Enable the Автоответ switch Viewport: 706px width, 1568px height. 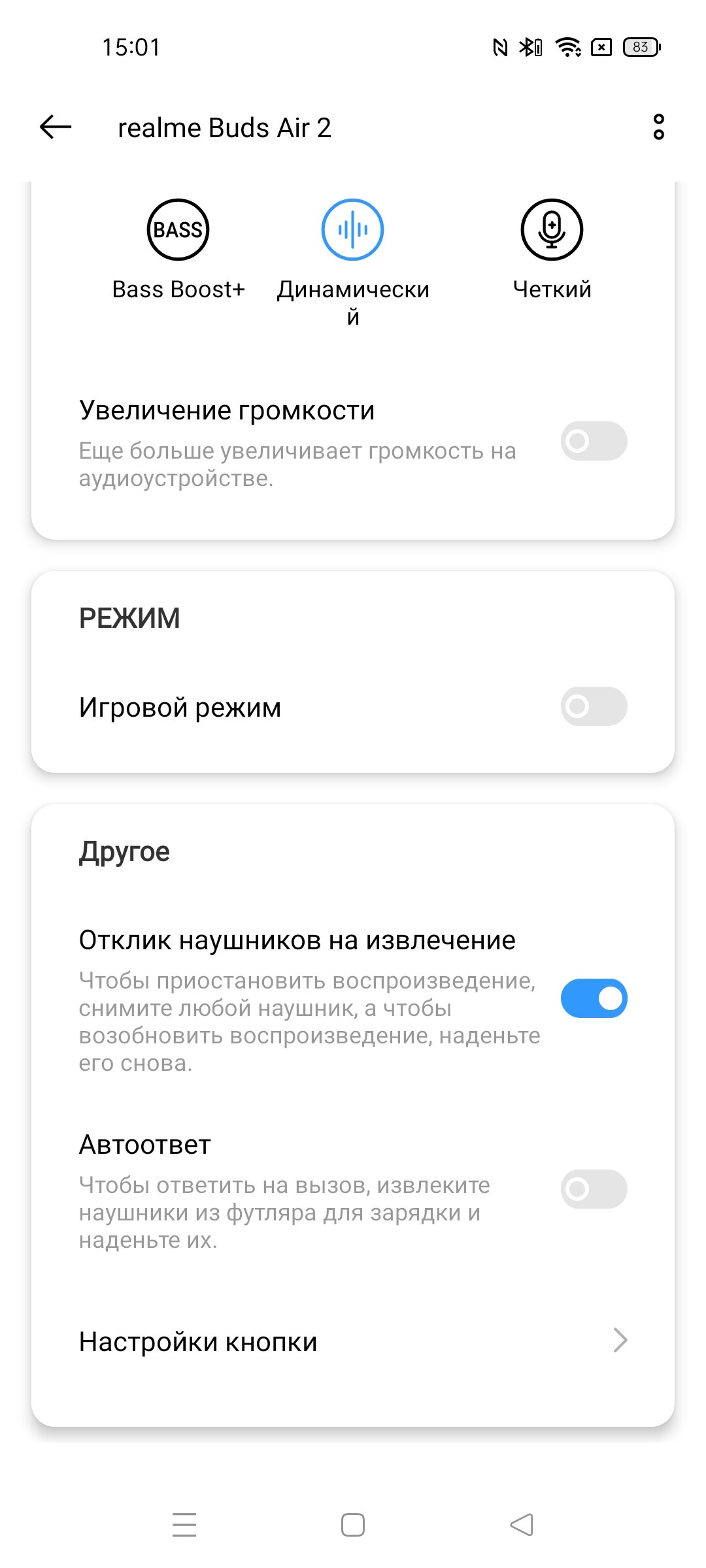click(x=594, y=1189)
